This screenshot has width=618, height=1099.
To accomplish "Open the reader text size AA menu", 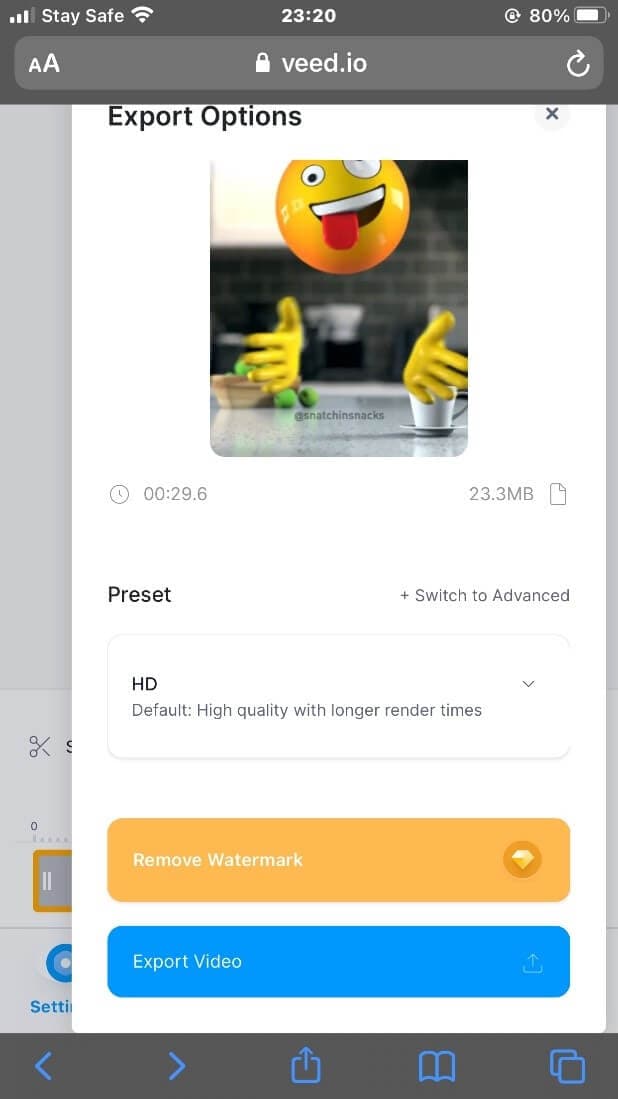I will tap(44, 64).
